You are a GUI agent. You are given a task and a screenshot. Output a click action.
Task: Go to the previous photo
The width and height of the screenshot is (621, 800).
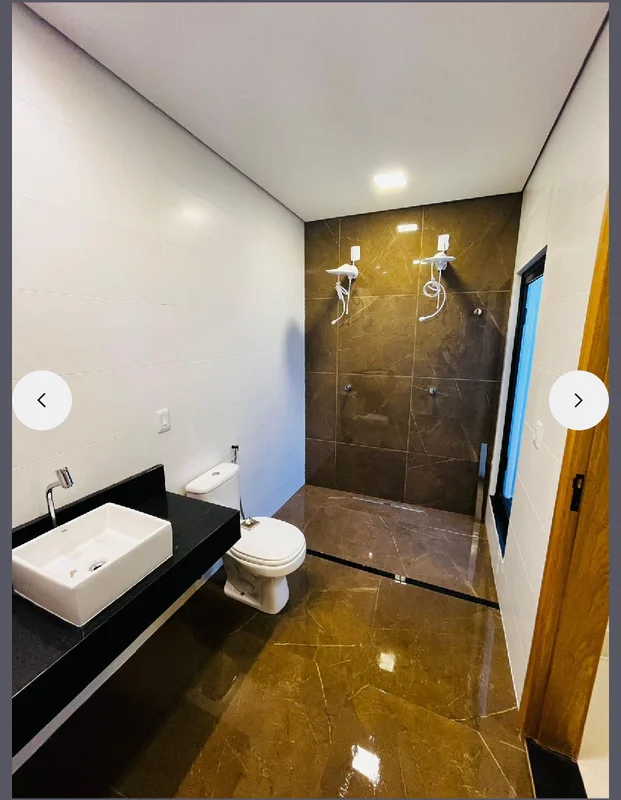[42, 400]
